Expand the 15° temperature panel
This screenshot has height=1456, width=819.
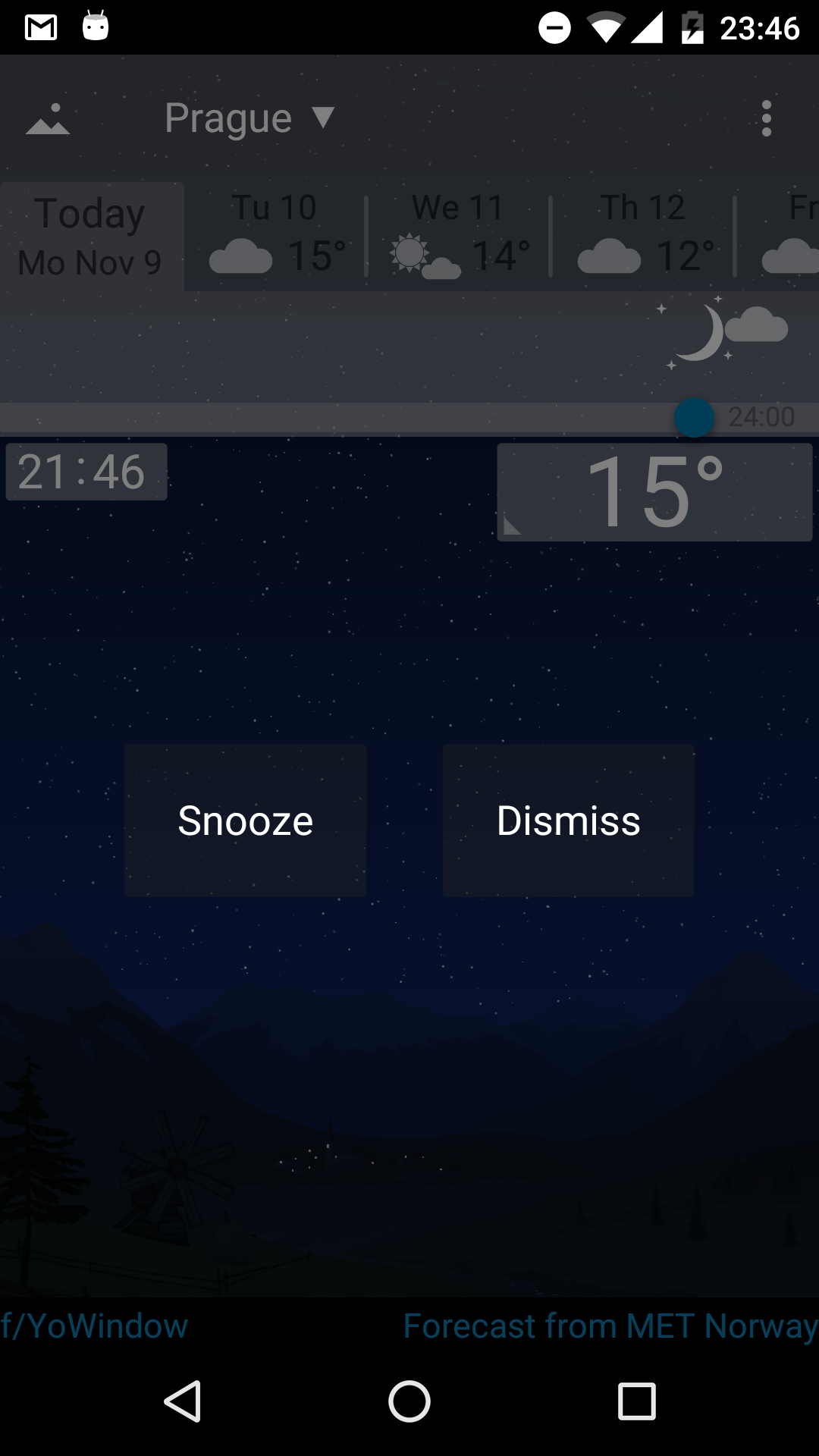654,492
